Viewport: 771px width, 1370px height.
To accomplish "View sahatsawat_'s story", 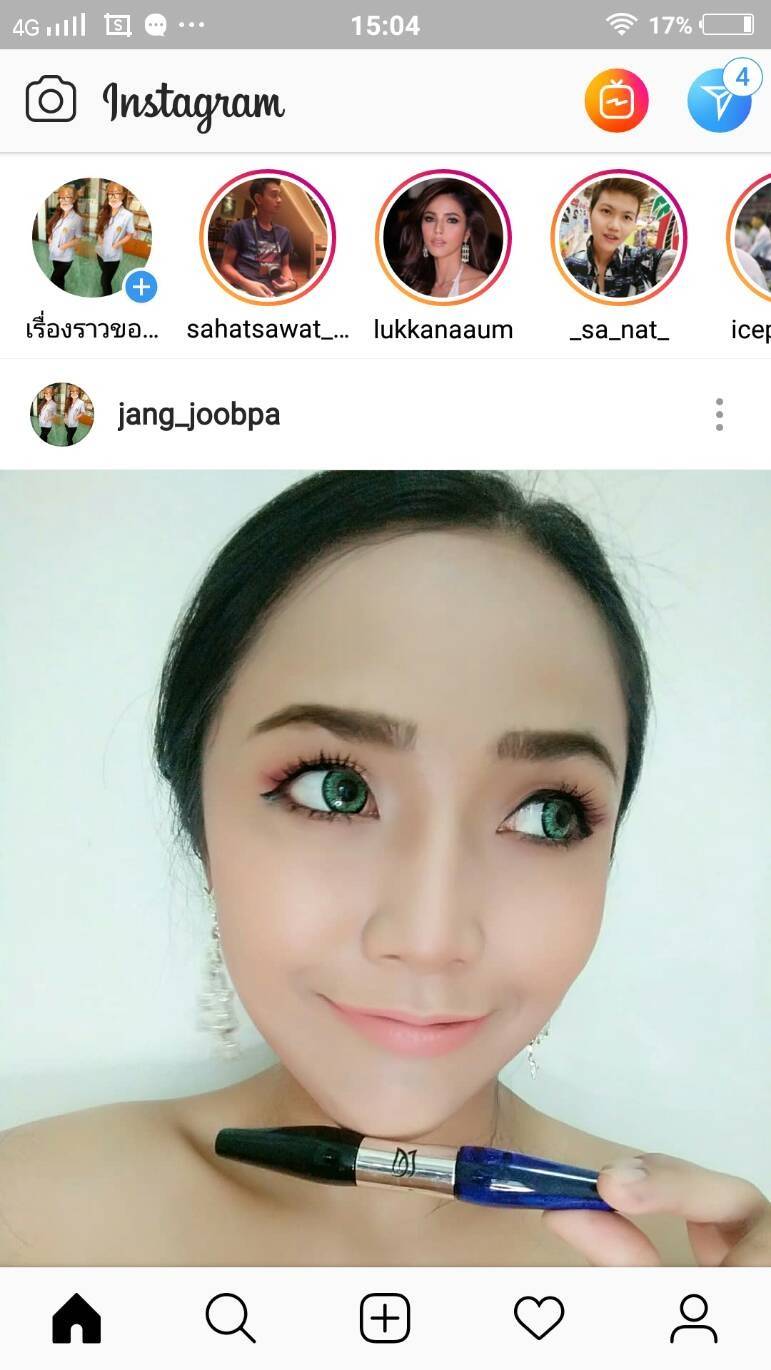I will [268, 238].
